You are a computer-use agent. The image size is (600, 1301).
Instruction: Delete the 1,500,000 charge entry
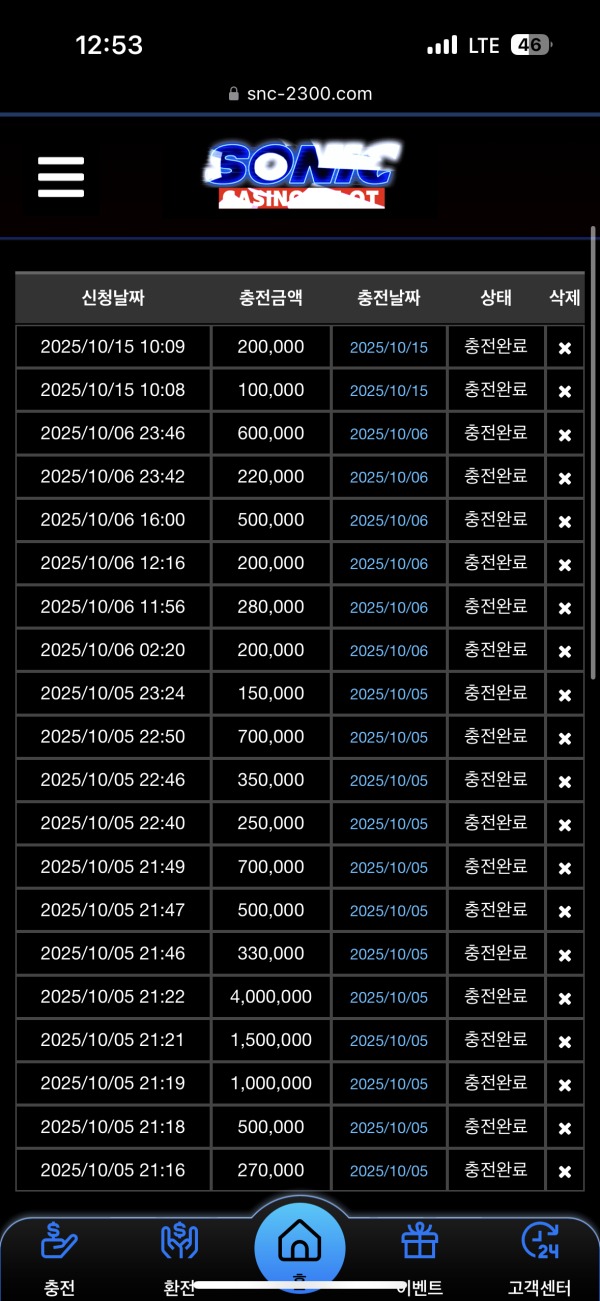(x=565, y=1041)
